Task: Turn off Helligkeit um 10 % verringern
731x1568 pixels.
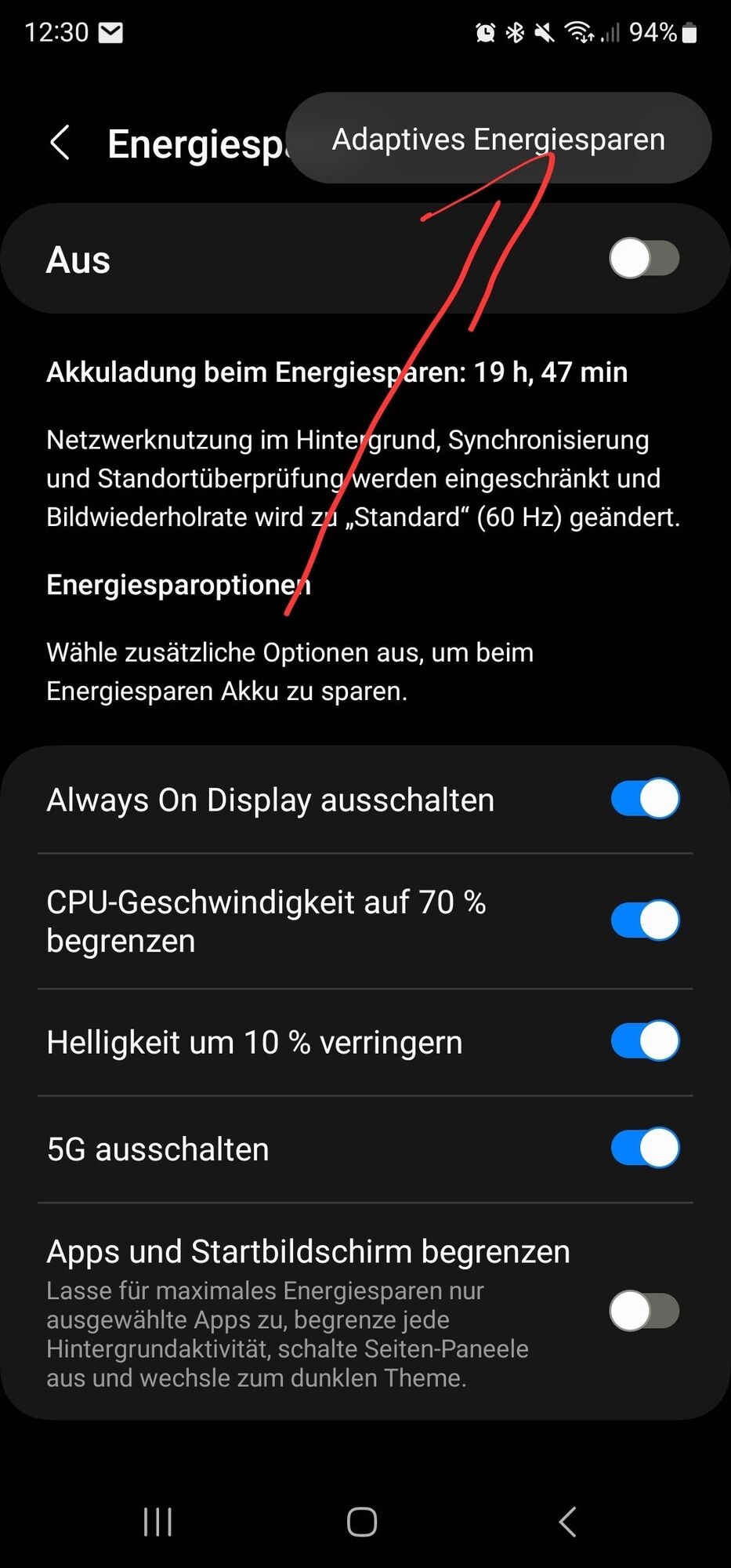Action: [x=644, y=1040]
